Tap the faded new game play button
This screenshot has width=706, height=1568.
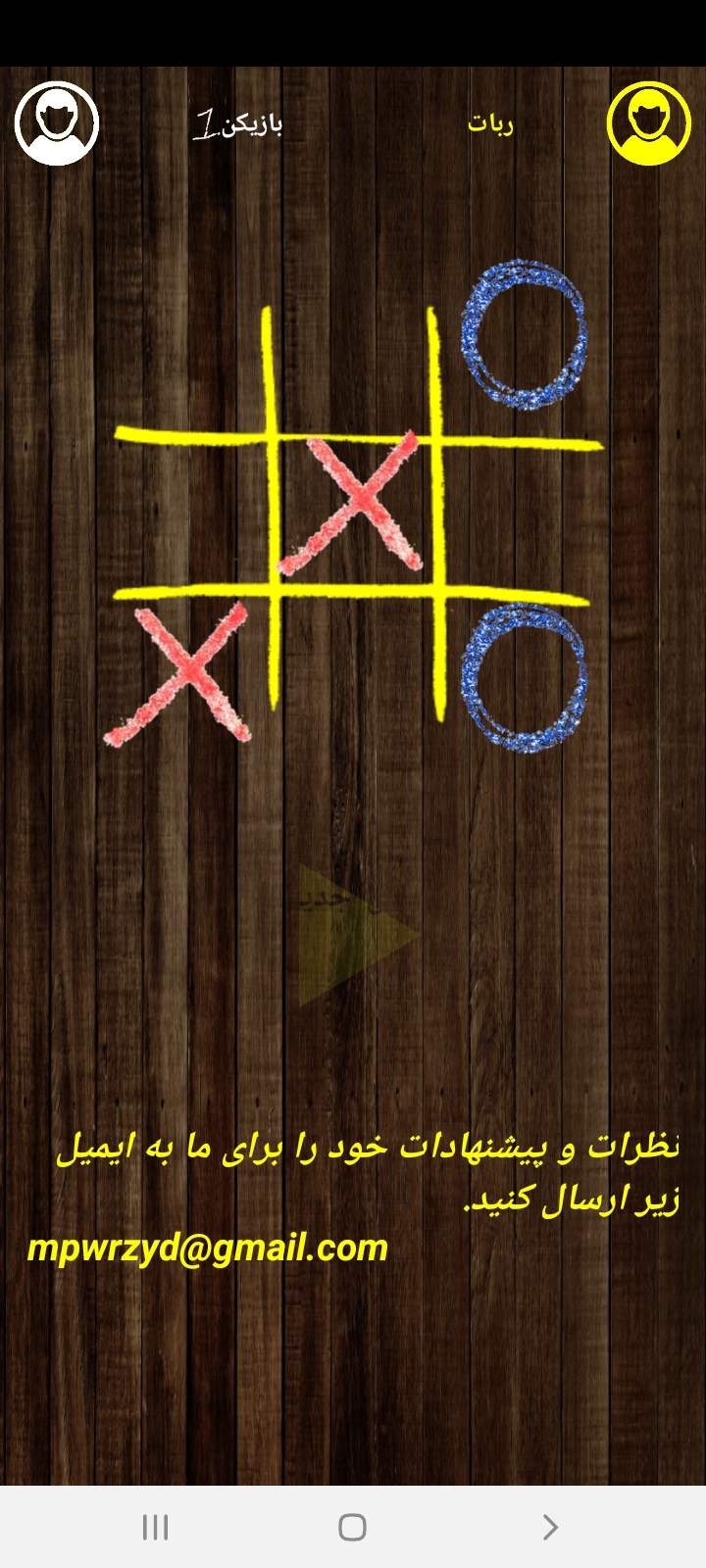(x=353, y=934)
